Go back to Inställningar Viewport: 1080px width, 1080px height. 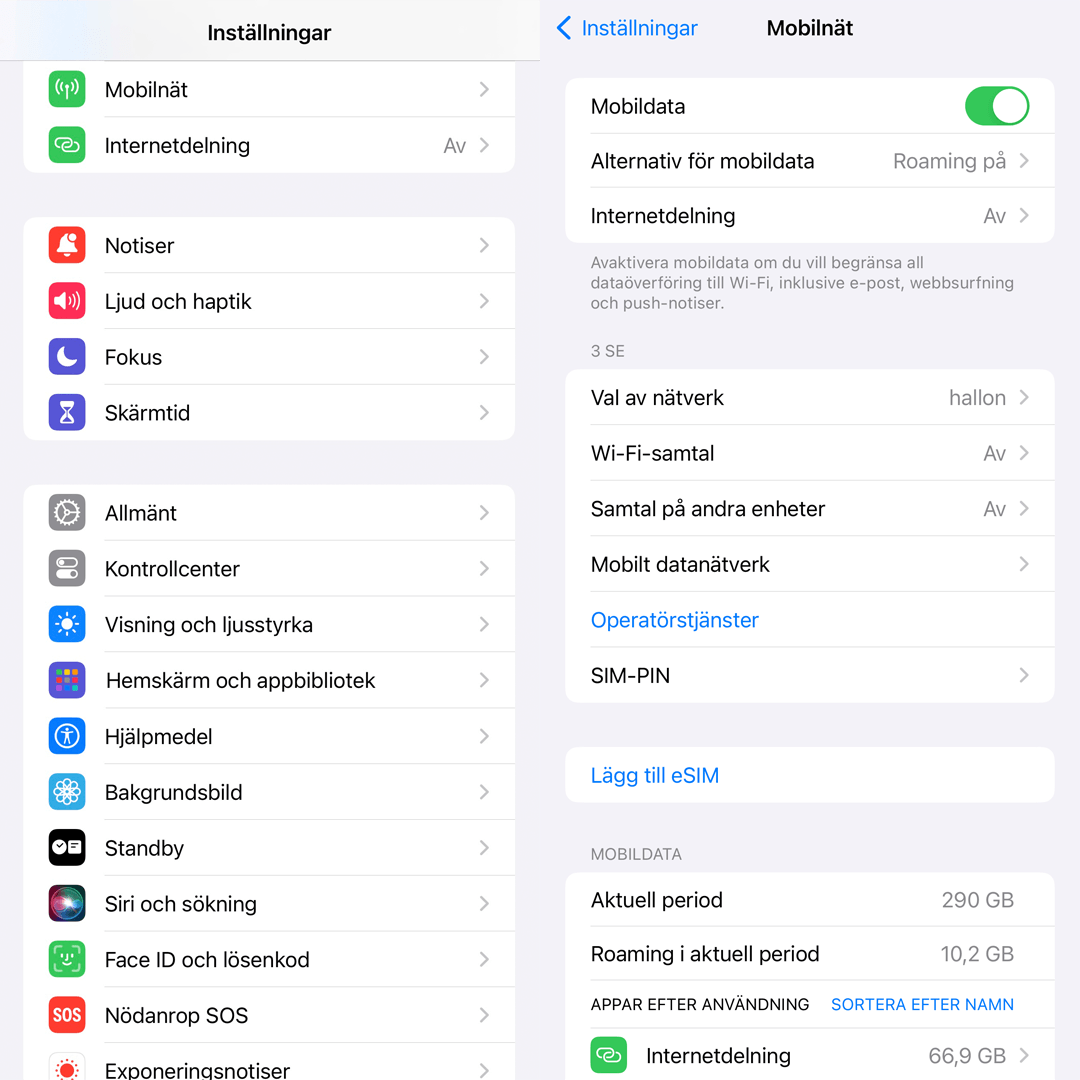click(x=627, y=28)
